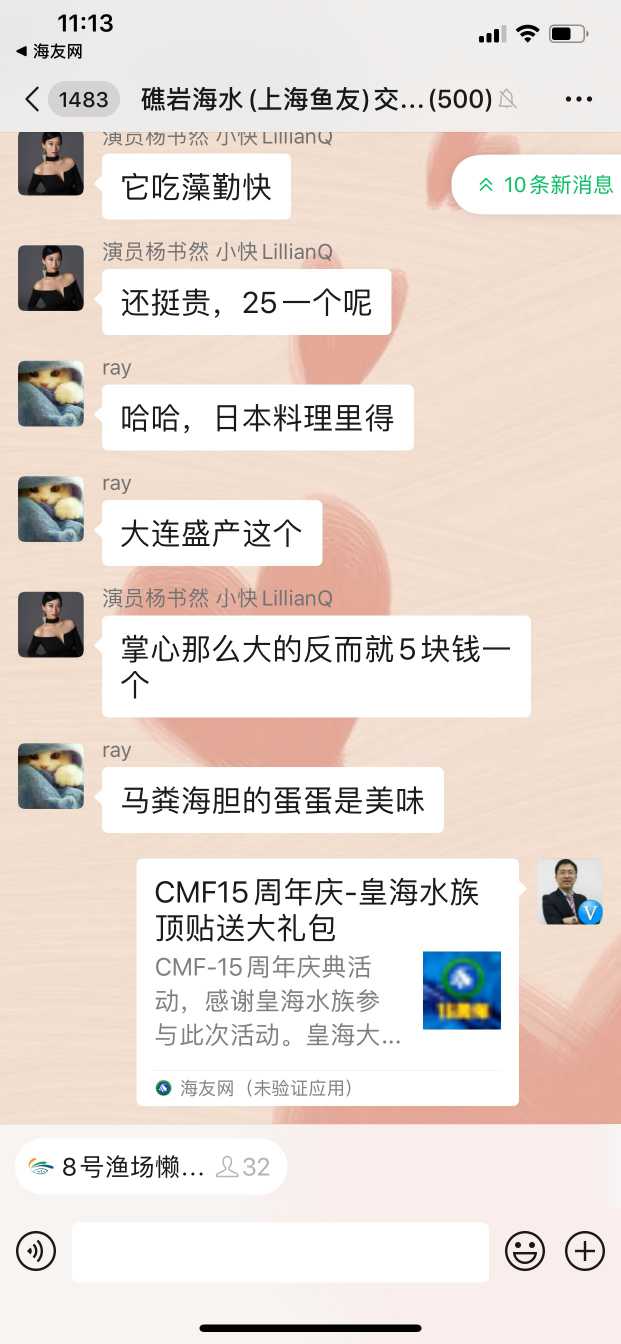Image resolution: width=621 pixels, height=1344 pixels.
Task: Open the 8号渔场 live chip
Action: click(150, 1167)
